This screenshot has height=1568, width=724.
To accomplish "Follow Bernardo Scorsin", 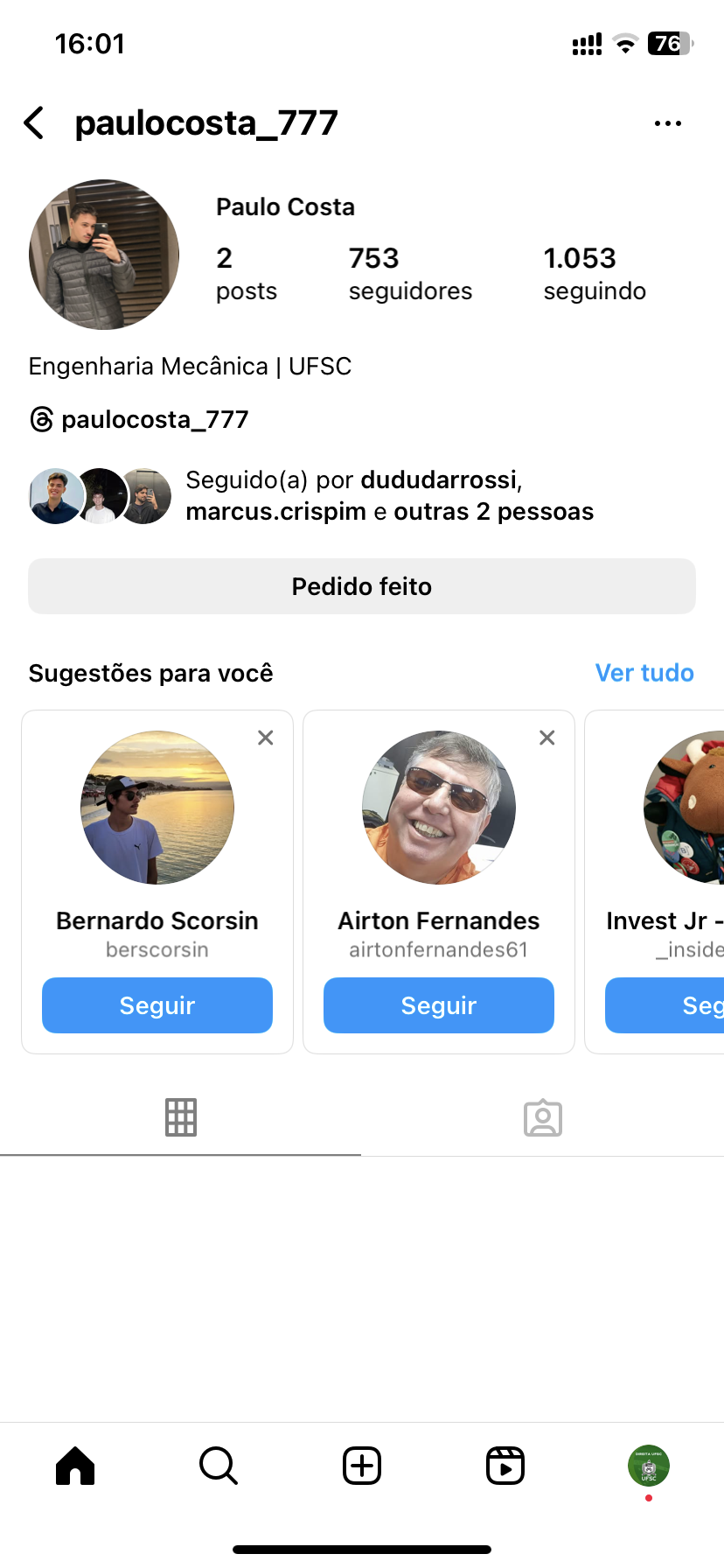I will (157, 1005).
